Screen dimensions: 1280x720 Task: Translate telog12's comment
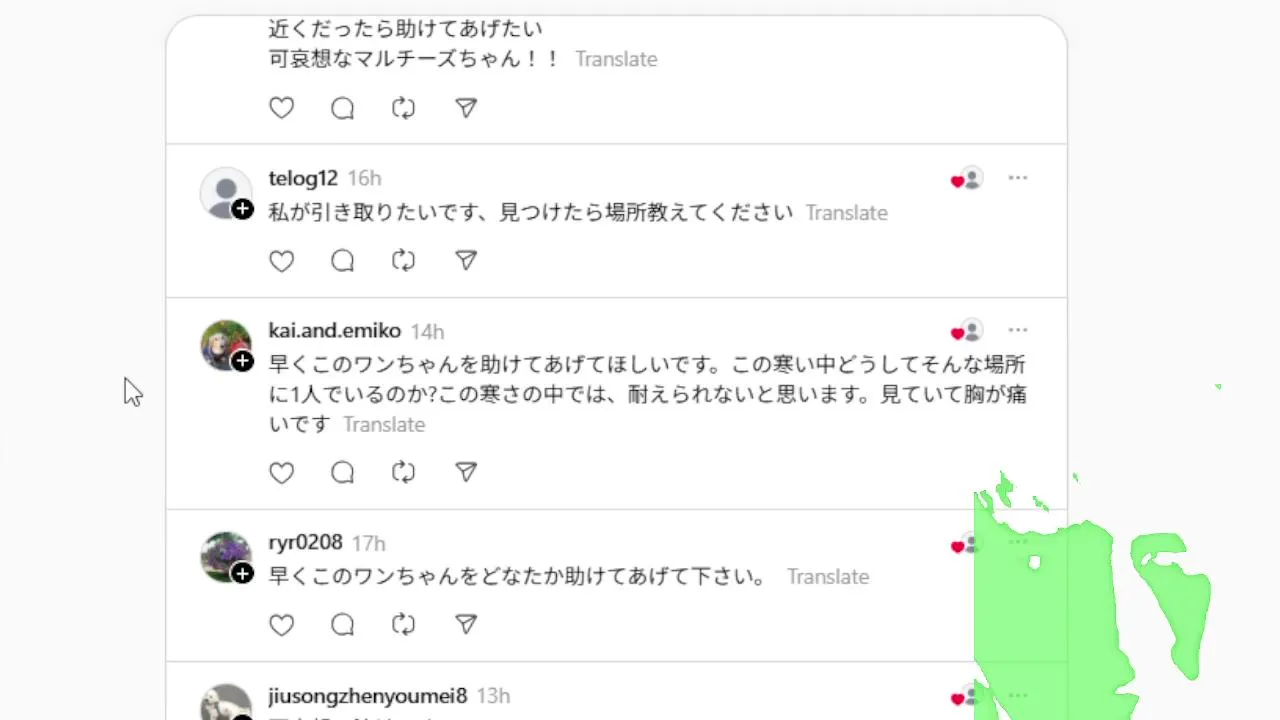(x=846, y=213)
